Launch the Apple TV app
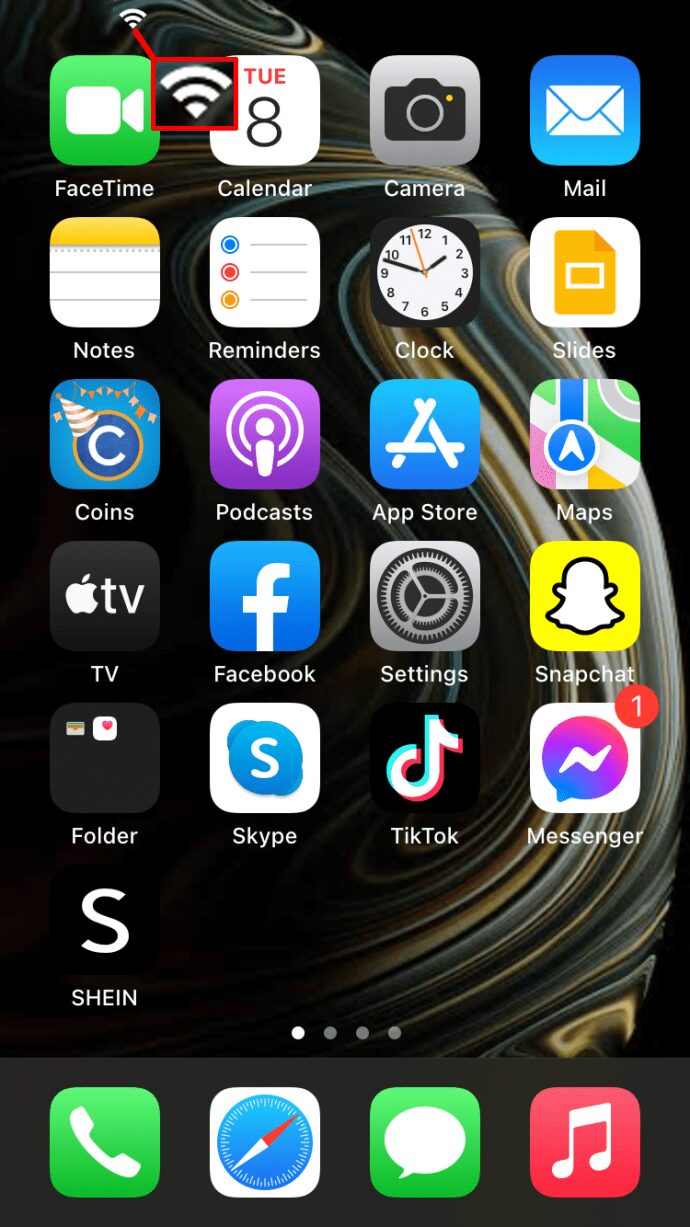 click(x=104, y=597)
